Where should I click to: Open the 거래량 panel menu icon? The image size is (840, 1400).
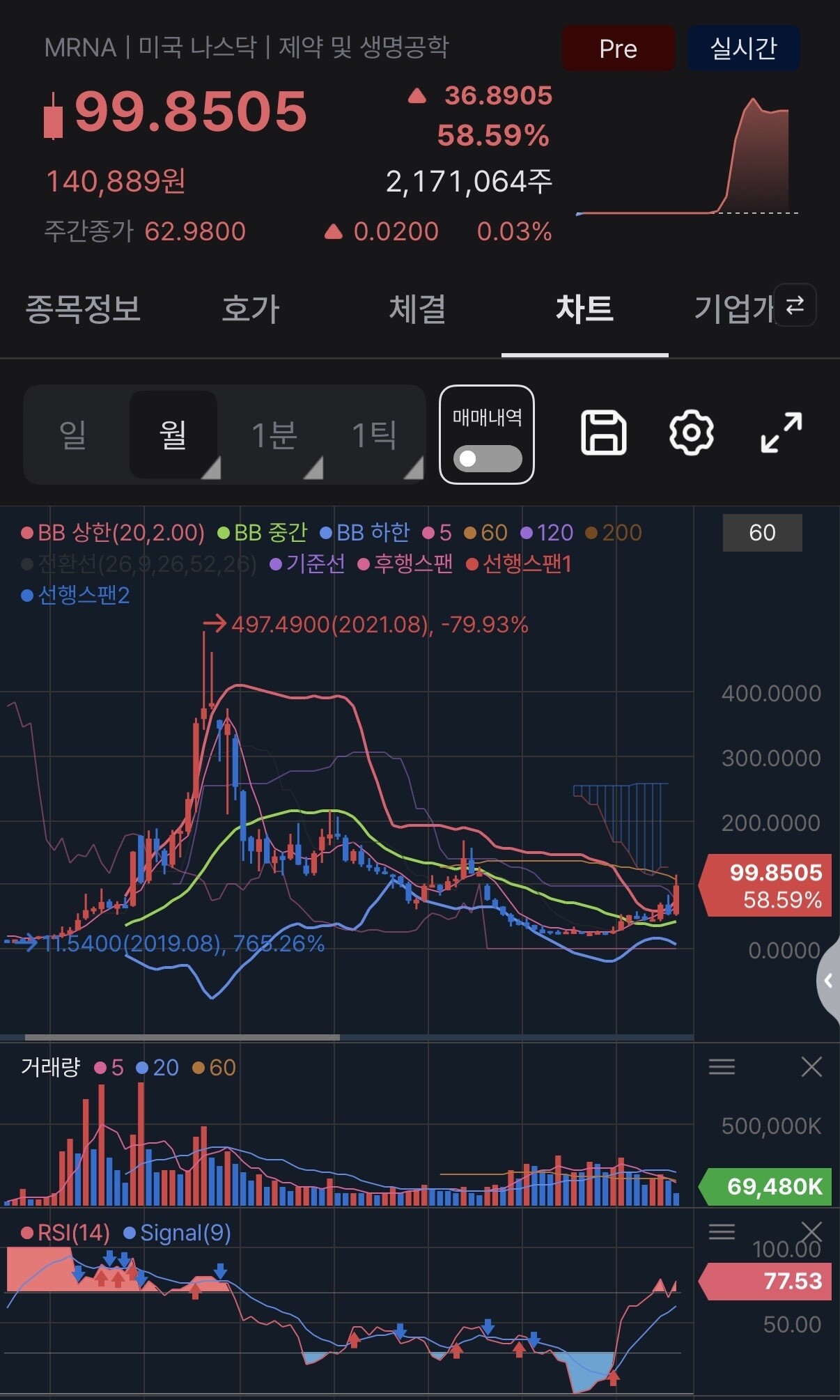click(x=722, y=1066)
